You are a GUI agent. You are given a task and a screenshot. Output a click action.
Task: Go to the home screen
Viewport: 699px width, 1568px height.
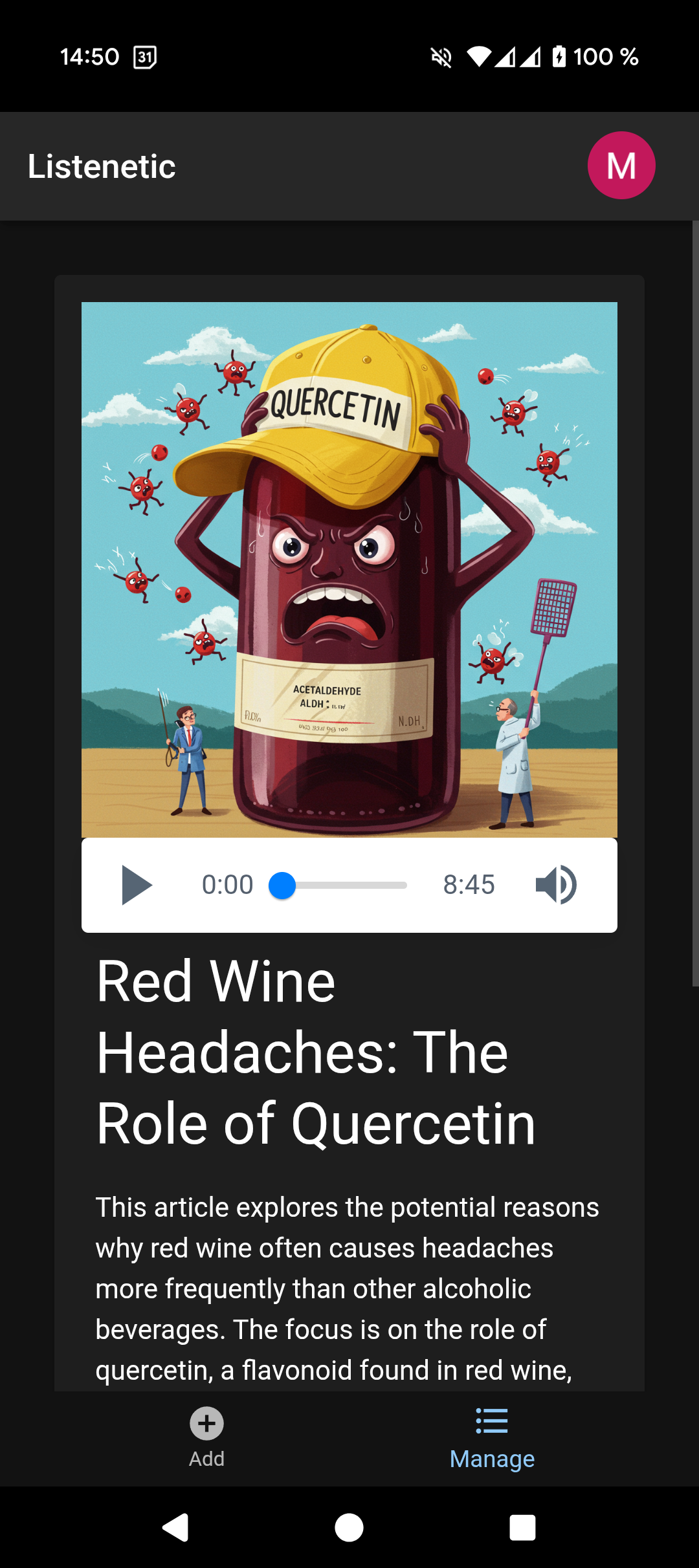tap(349, 1528)
